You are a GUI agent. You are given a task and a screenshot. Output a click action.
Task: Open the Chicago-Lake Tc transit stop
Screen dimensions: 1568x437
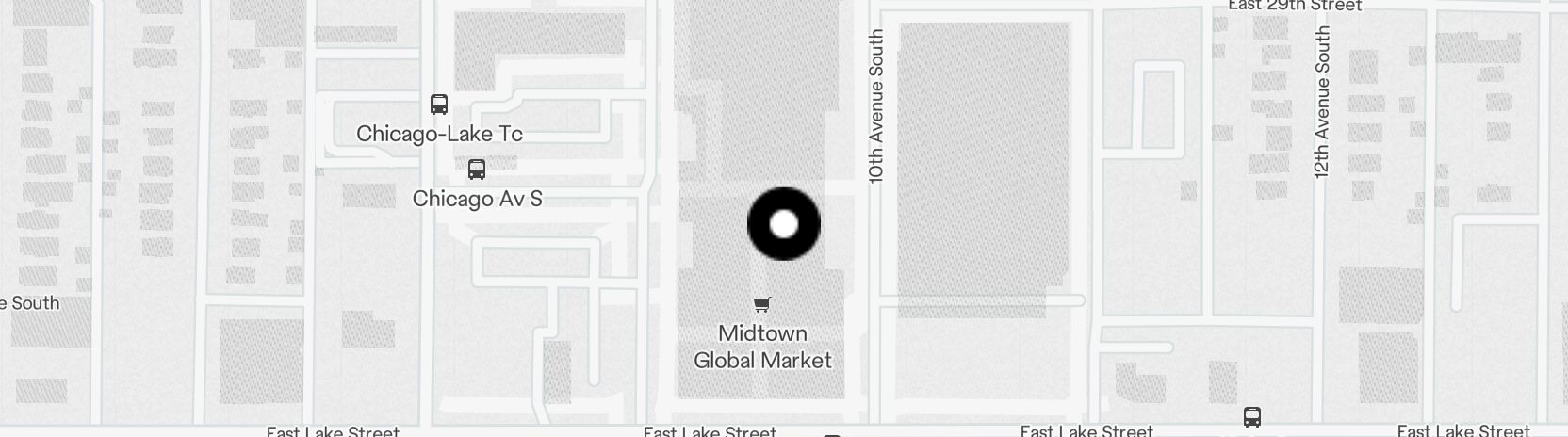pos(439,105)
